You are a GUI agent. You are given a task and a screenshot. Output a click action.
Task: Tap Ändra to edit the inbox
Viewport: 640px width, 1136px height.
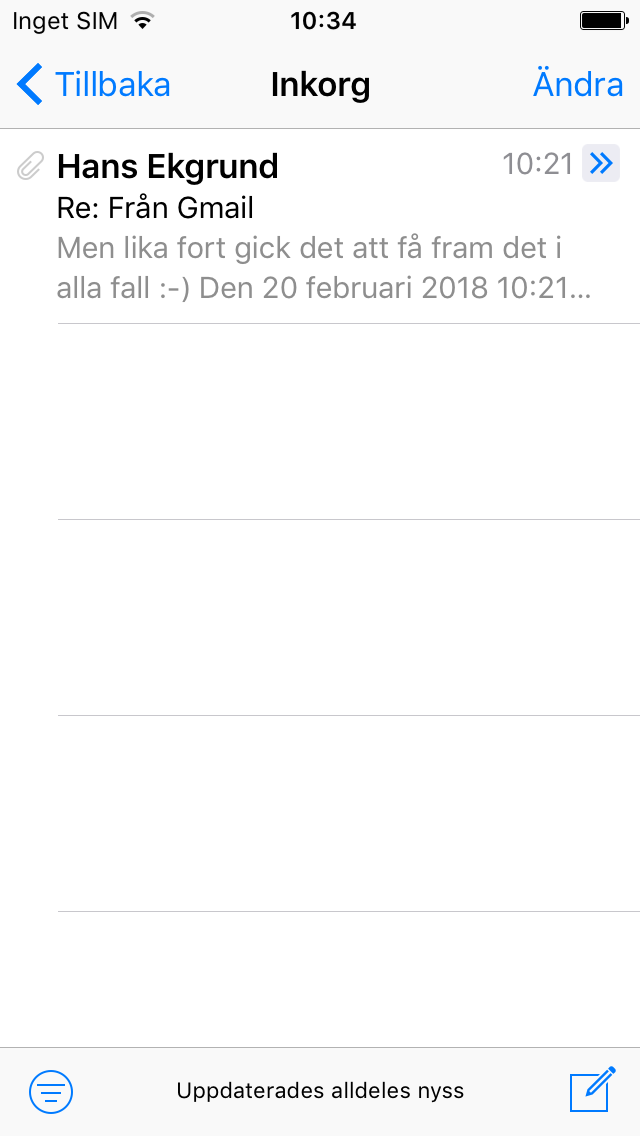(x=578, y=85)
